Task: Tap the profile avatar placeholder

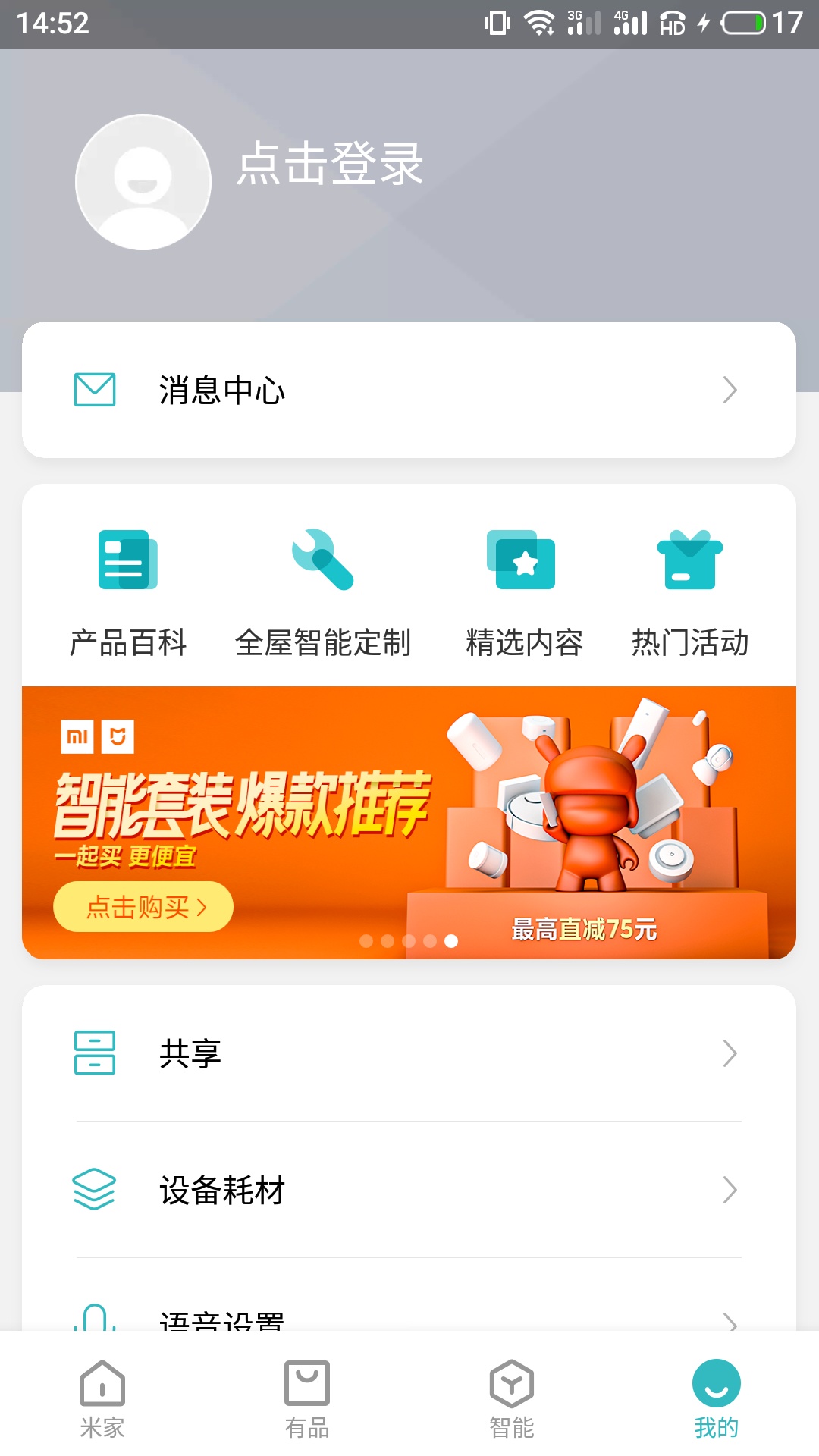Action: click(143, 182)
